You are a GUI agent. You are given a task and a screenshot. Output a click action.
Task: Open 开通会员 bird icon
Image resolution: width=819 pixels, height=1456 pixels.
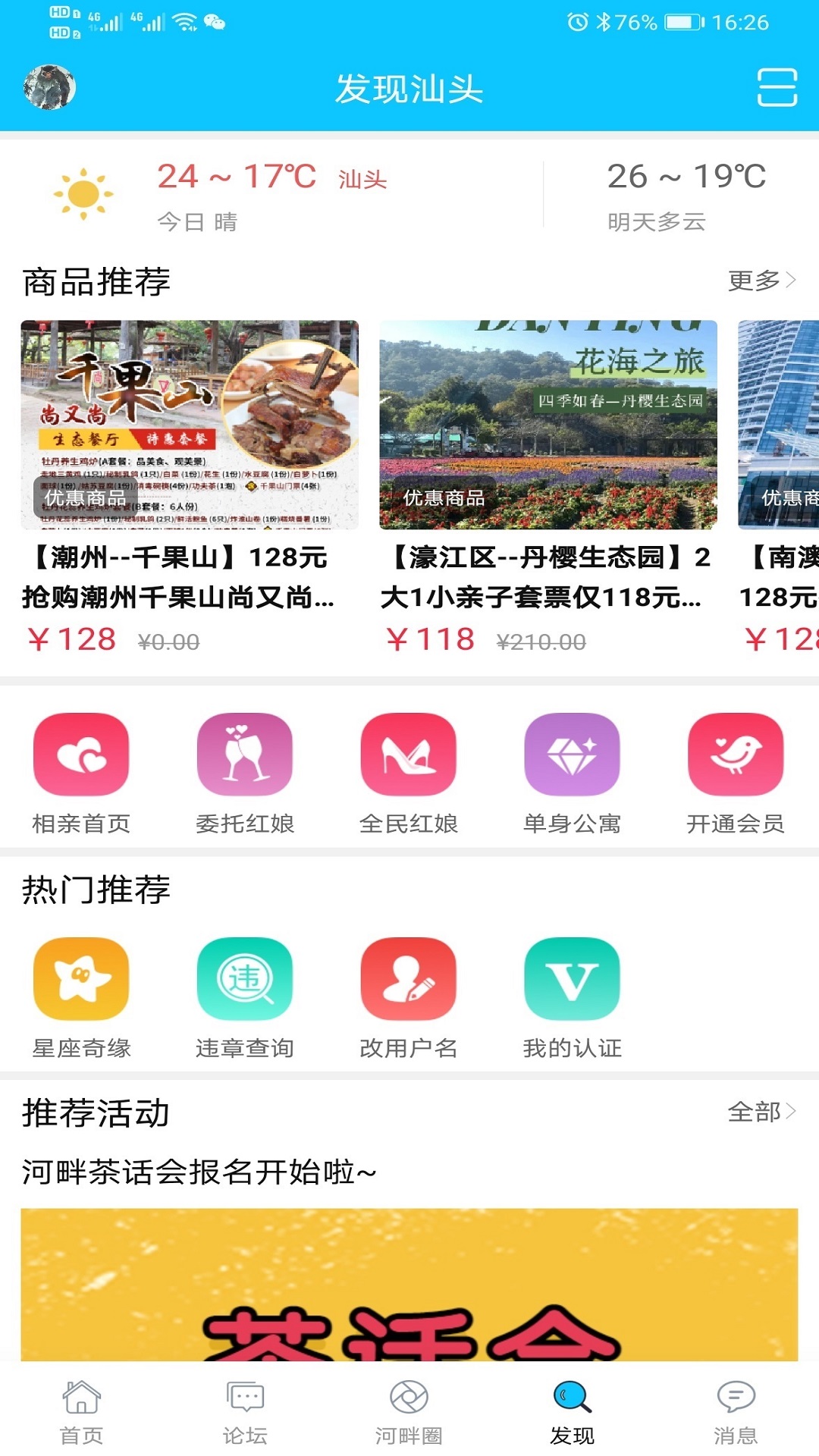(x=734, y=756)
